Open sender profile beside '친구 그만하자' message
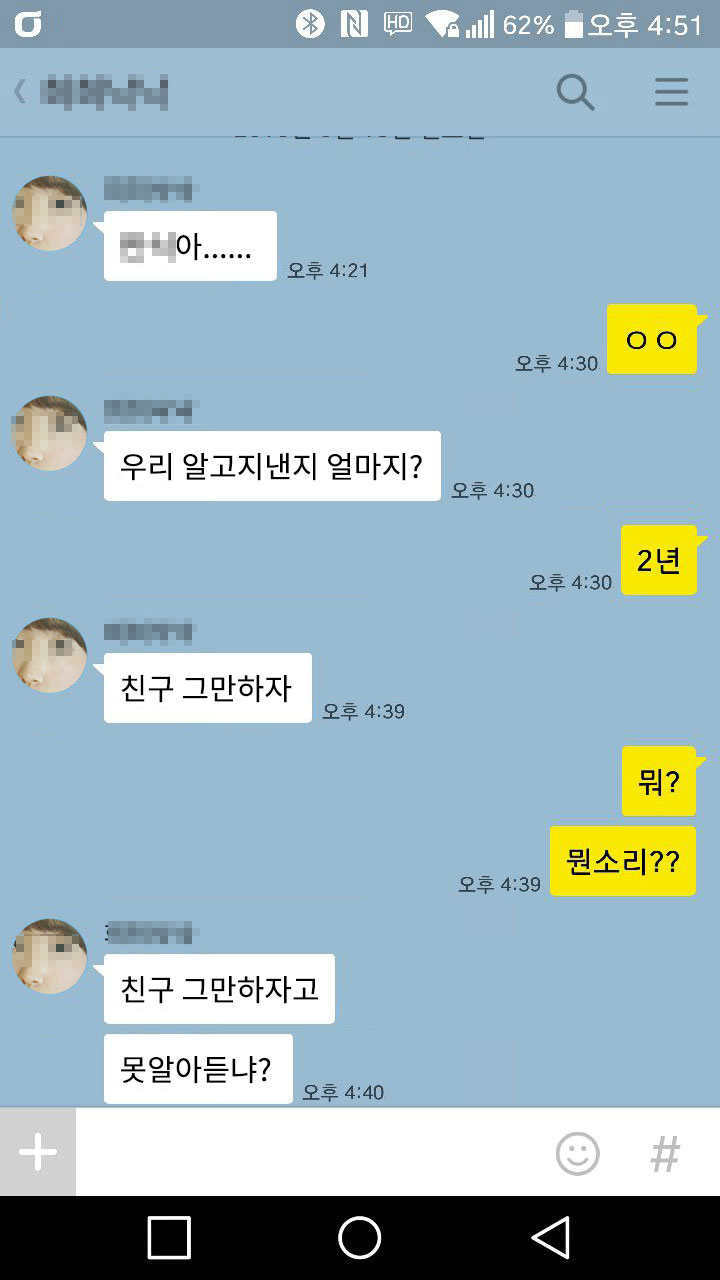The height and width of the screenshot is (1280, 720). click(49, 655)
